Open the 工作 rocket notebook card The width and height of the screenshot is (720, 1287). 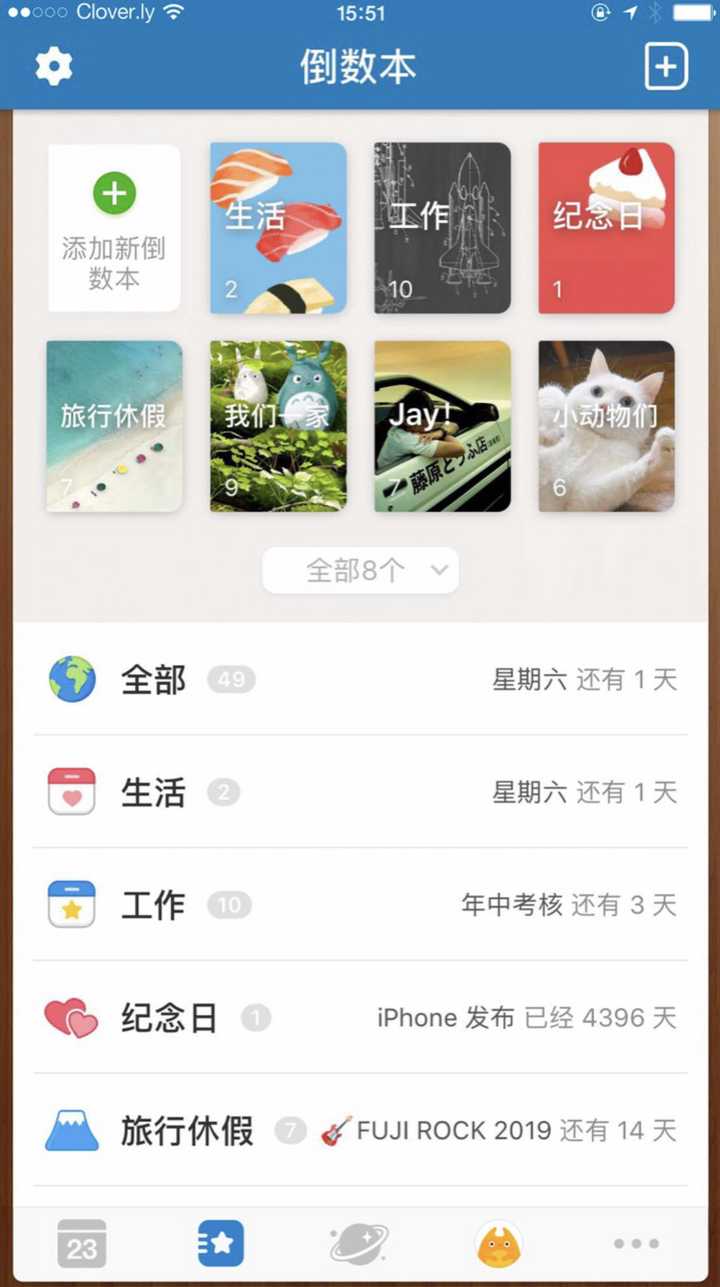click(442, 228)
